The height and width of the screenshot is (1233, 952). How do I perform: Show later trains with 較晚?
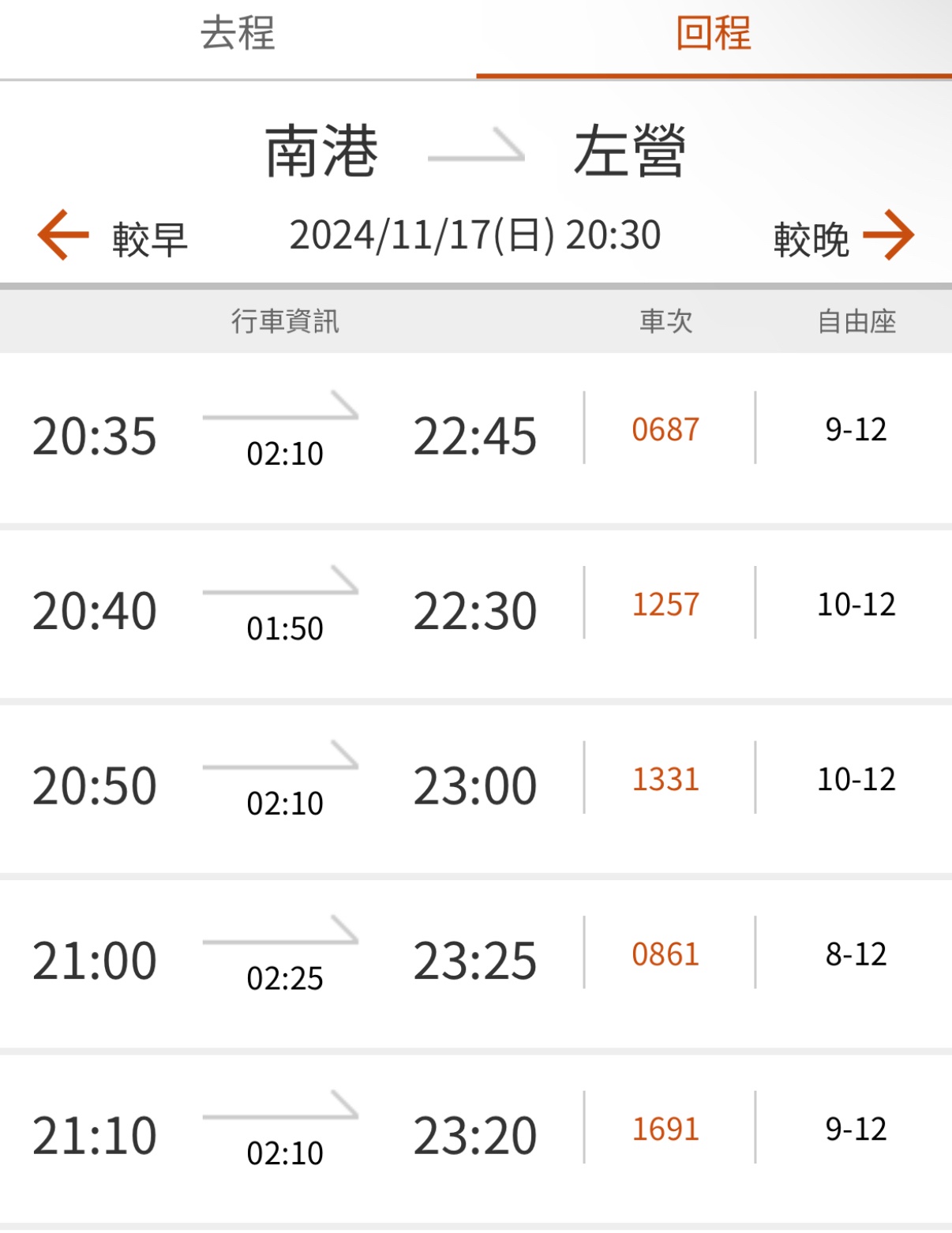[x=842, y=236]
